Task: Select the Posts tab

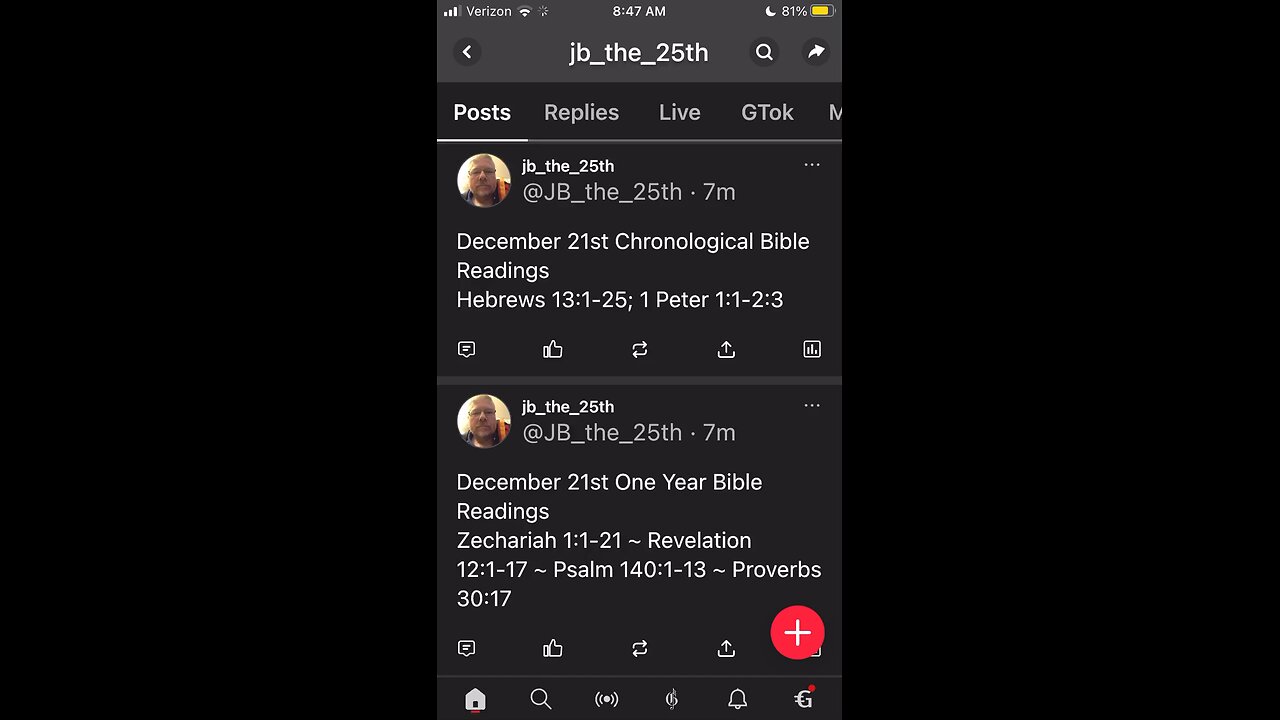Action: (x=482, y=113)
